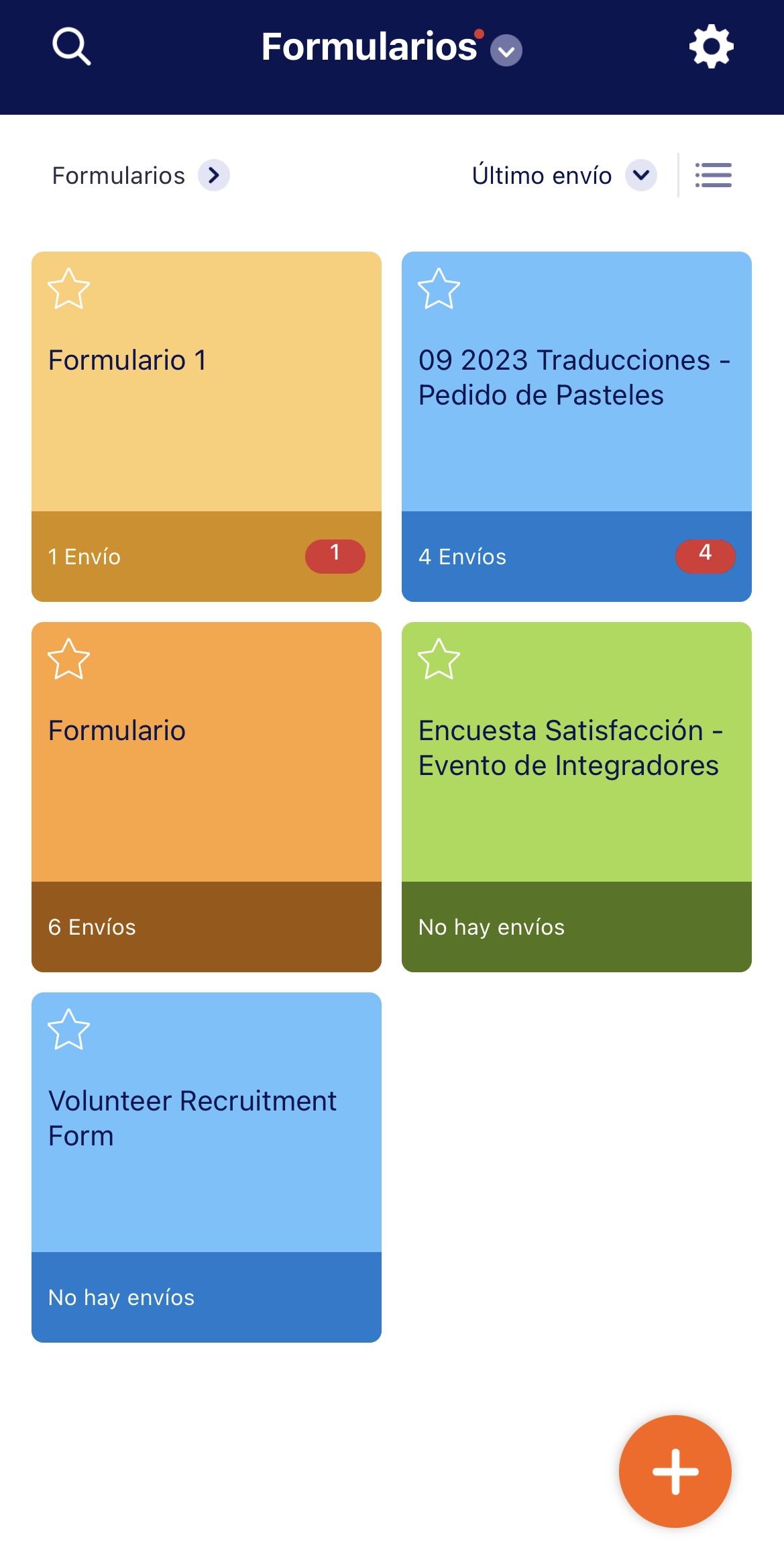Star the Pedido de Pasteles form
The width and height of the screenshot is (784, 1550).
coord(439,289)
